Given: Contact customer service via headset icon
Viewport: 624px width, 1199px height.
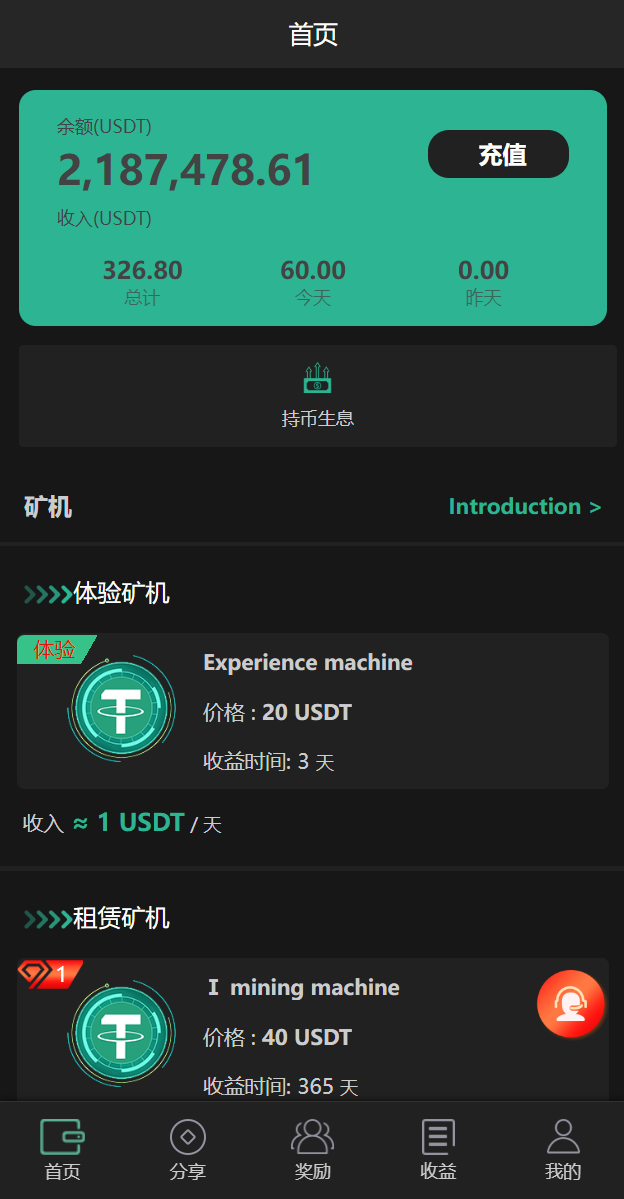Looking at the screenshot, I should (x=570, y=1003).
